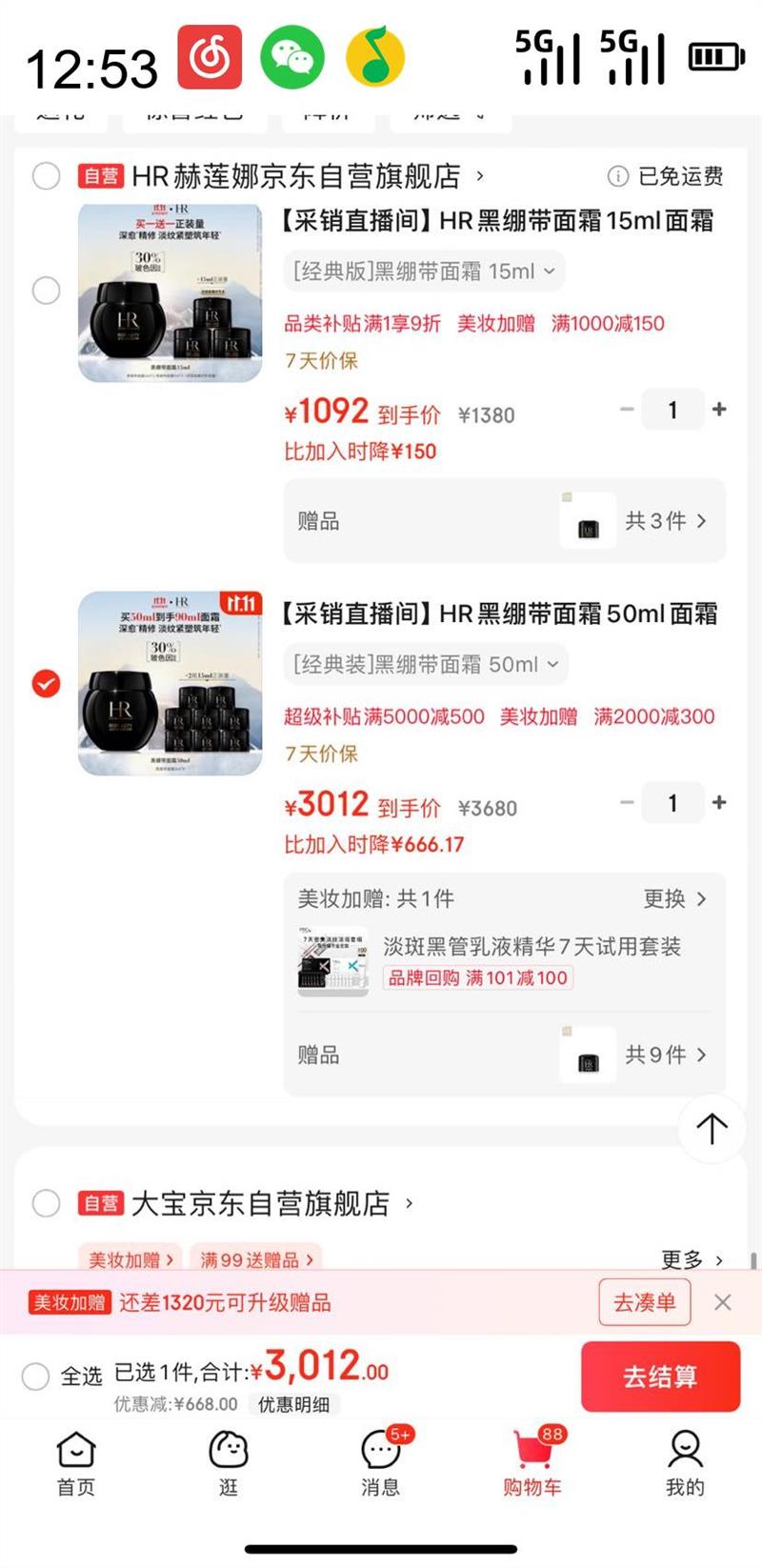Switch to the 逛 tab
The image size is (762, 1568).
pos(229,1462)
